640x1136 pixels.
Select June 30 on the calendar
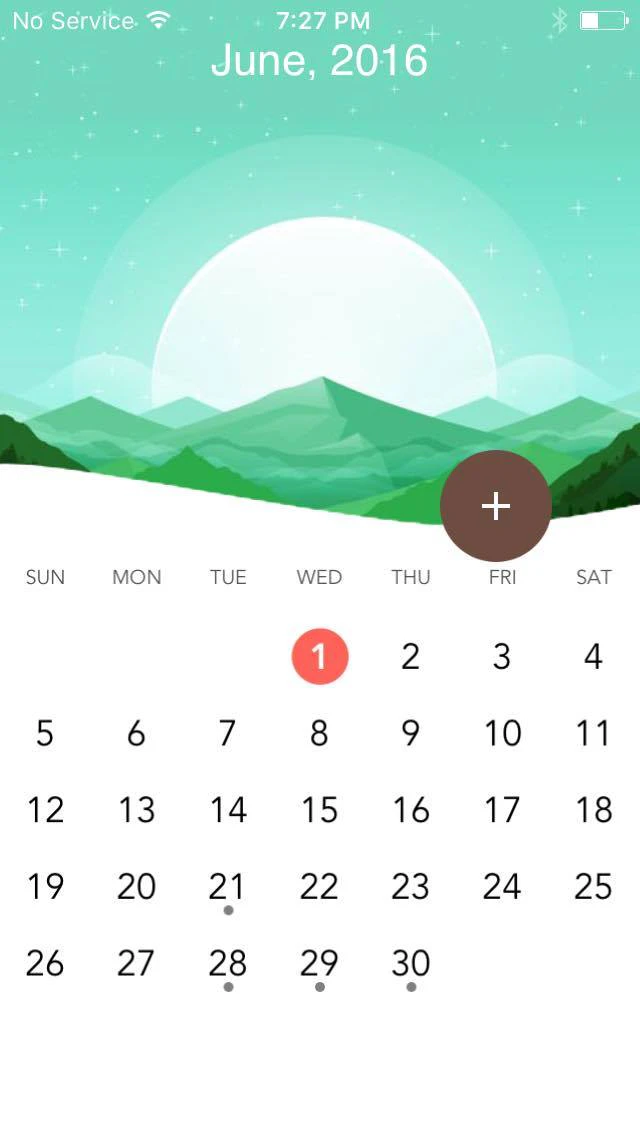(410, 963)
